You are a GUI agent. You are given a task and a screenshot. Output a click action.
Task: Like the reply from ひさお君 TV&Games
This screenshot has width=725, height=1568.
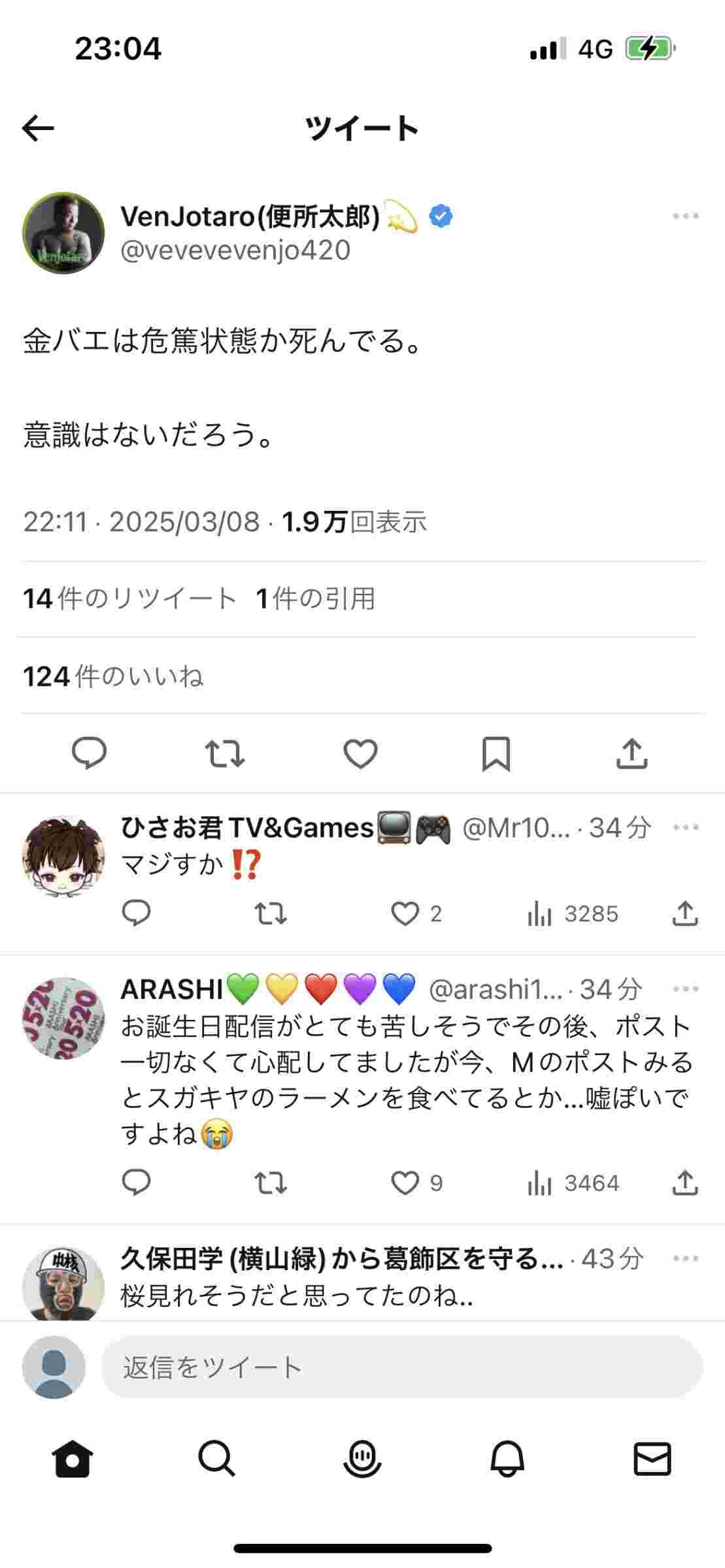[405, 913]
